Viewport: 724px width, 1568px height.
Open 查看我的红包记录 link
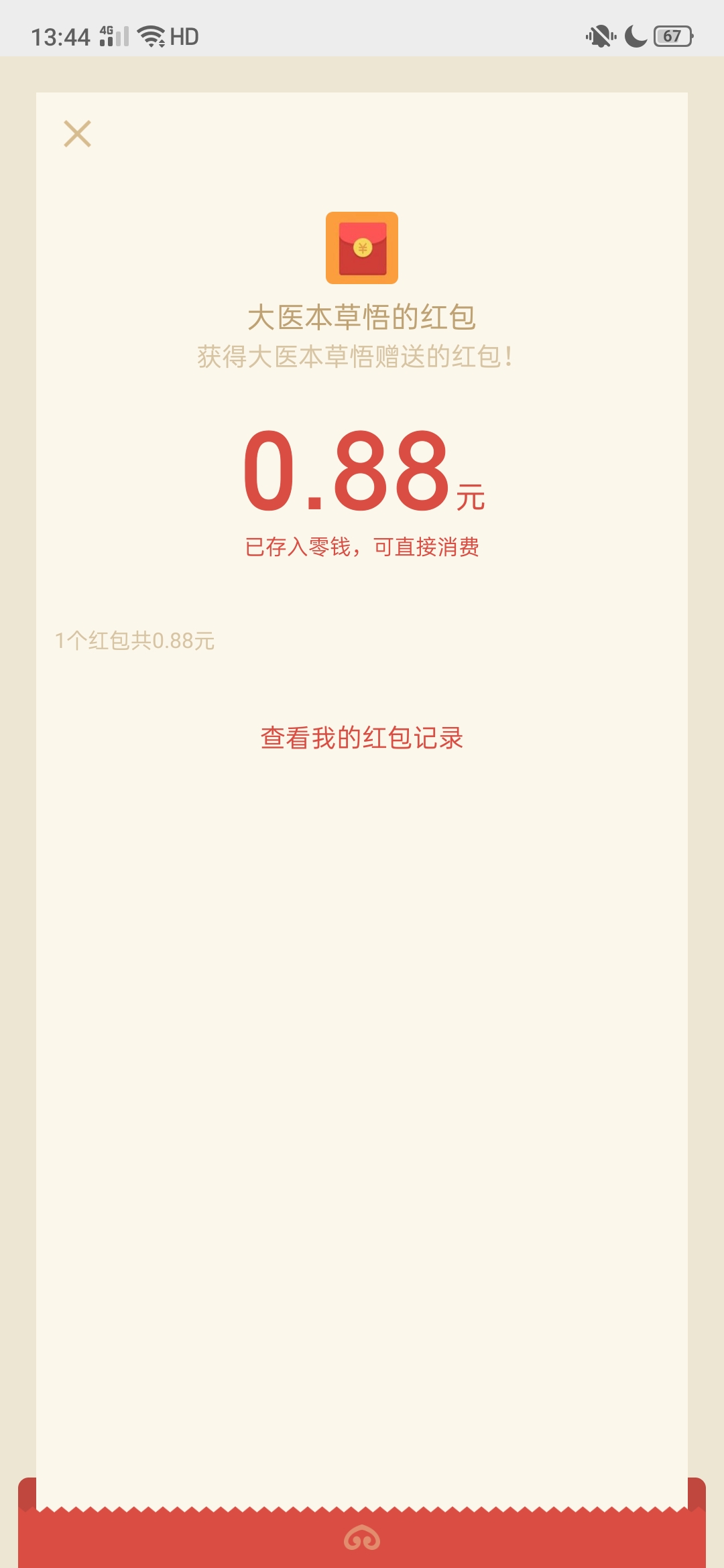(362, 738)
